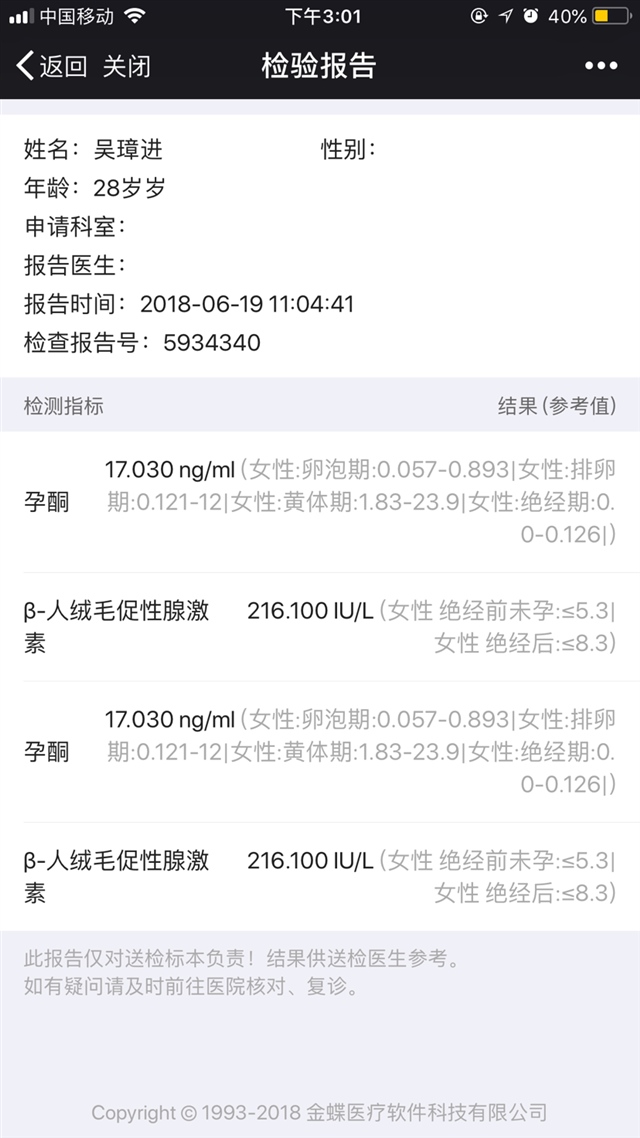
Task: Go back using the 返回 button
Action: [52, 67]
